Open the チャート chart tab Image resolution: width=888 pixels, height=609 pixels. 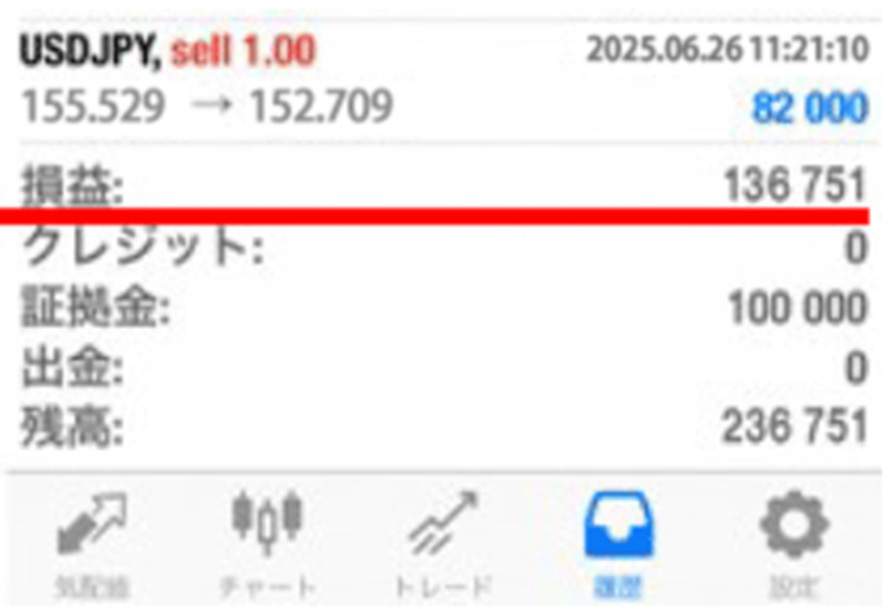pos(266,542)
